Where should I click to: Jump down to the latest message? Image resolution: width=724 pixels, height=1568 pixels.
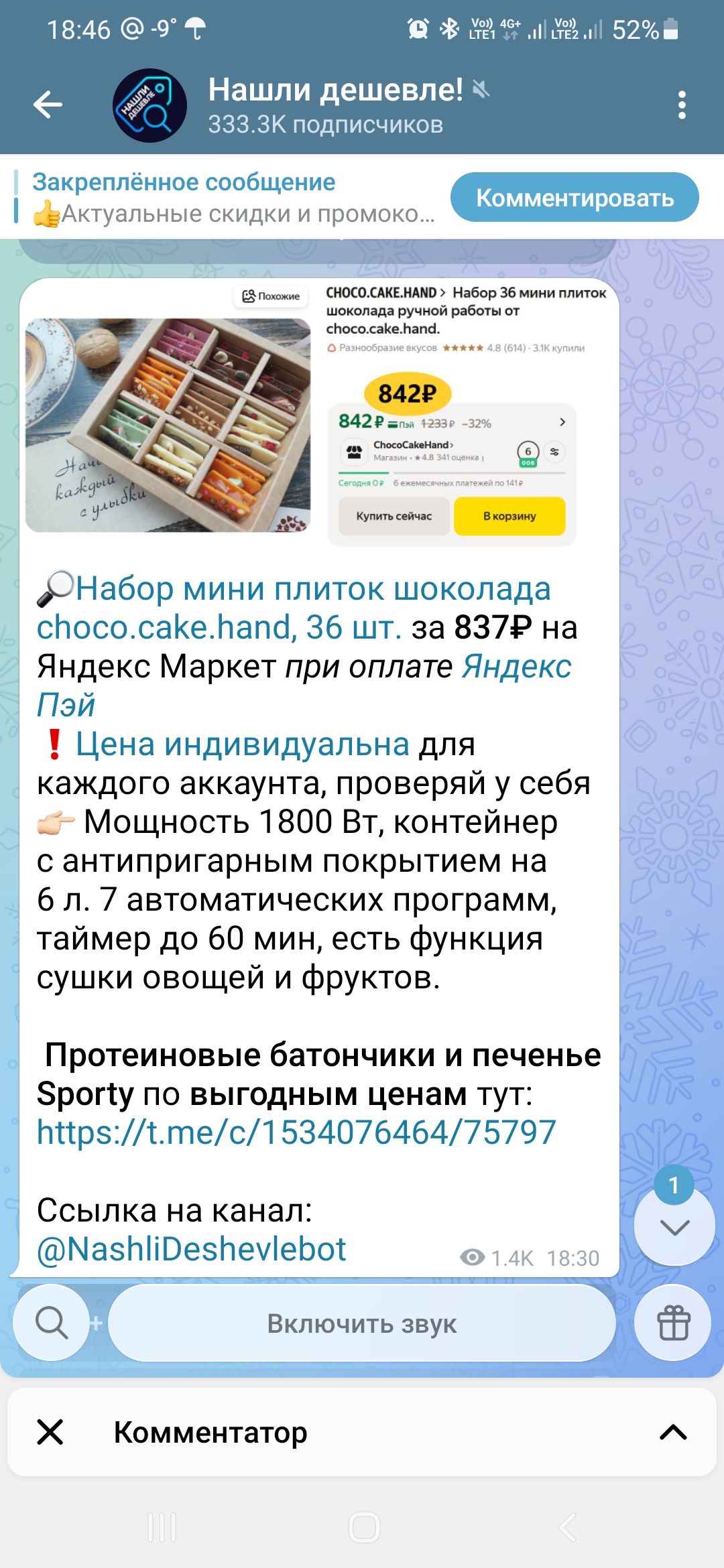click(674, 1228)
